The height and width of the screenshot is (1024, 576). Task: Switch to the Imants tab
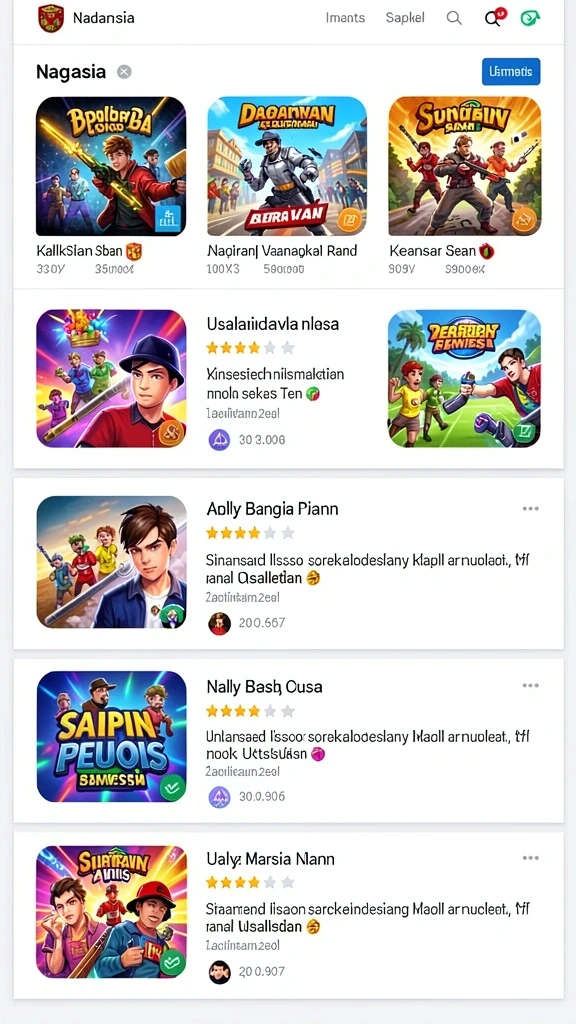345,18
